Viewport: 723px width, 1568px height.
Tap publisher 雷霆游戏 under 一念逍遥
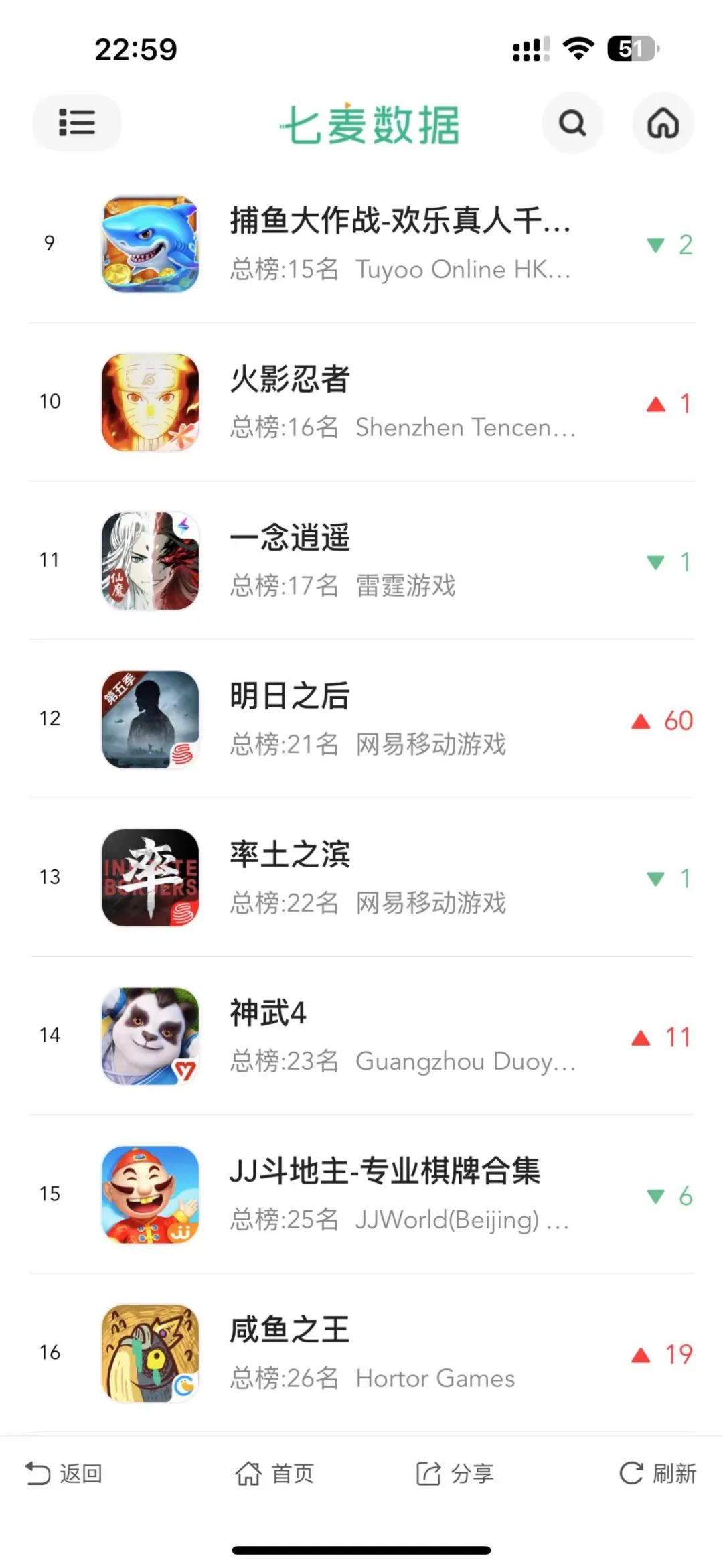click(x=405, y=586)
